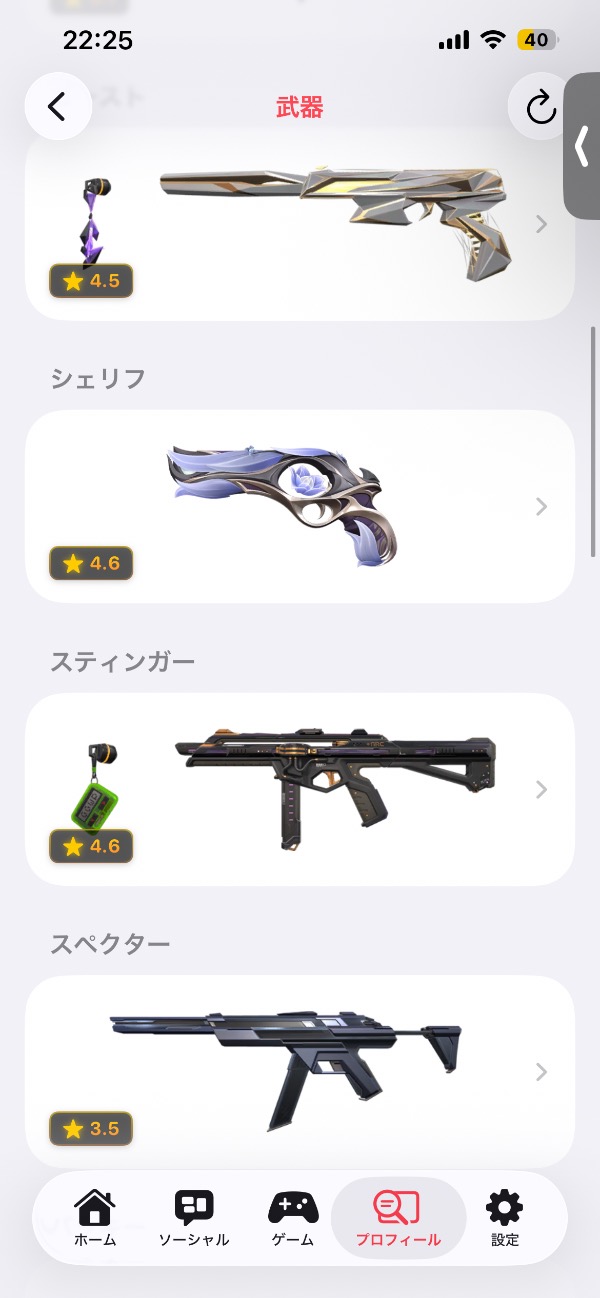The image size is (600, 1298).
Task: Open the 設定 tab
Action: [505, 1218]
